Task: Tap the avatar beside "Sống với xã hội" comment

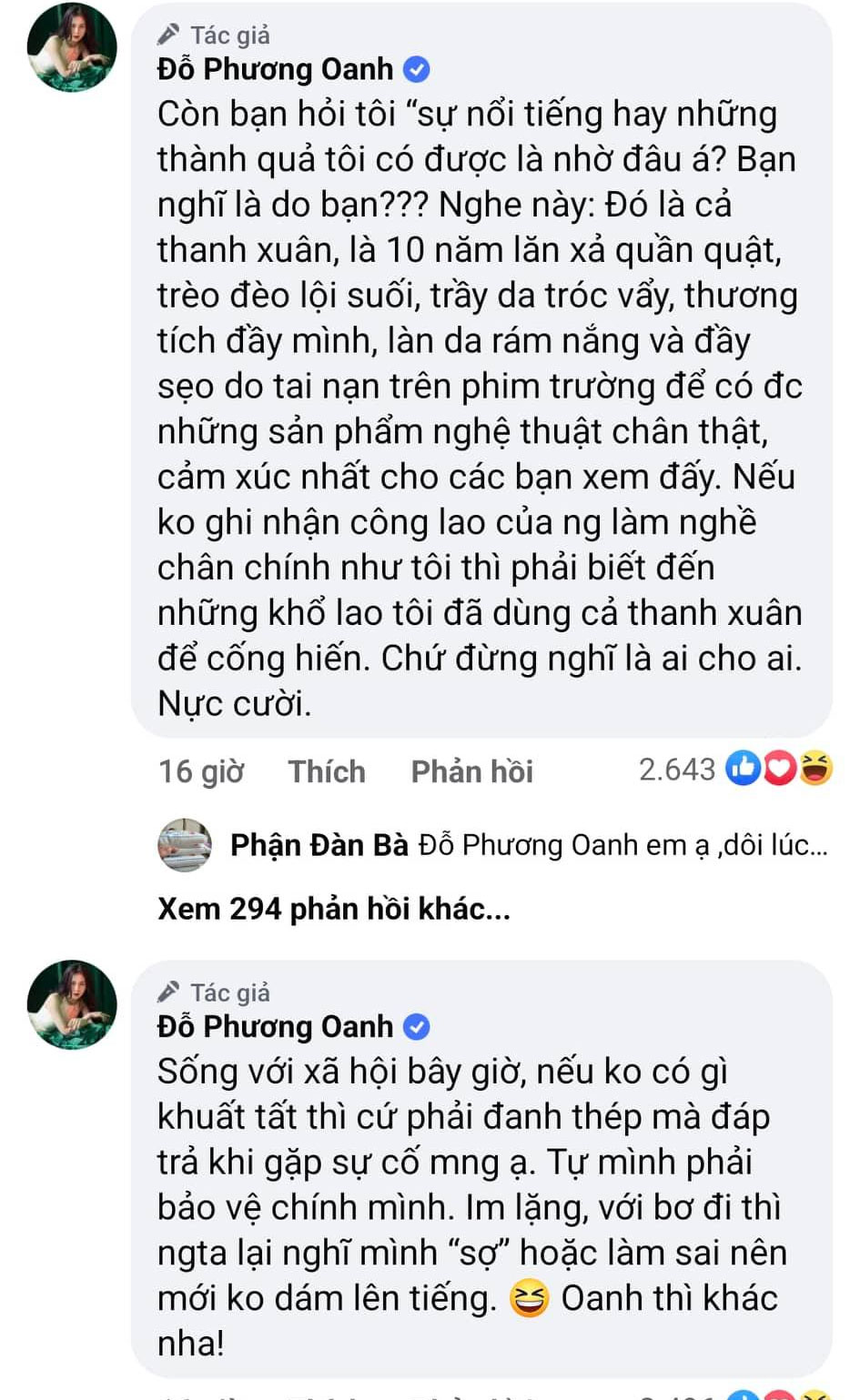Action: click(72, 1004)
